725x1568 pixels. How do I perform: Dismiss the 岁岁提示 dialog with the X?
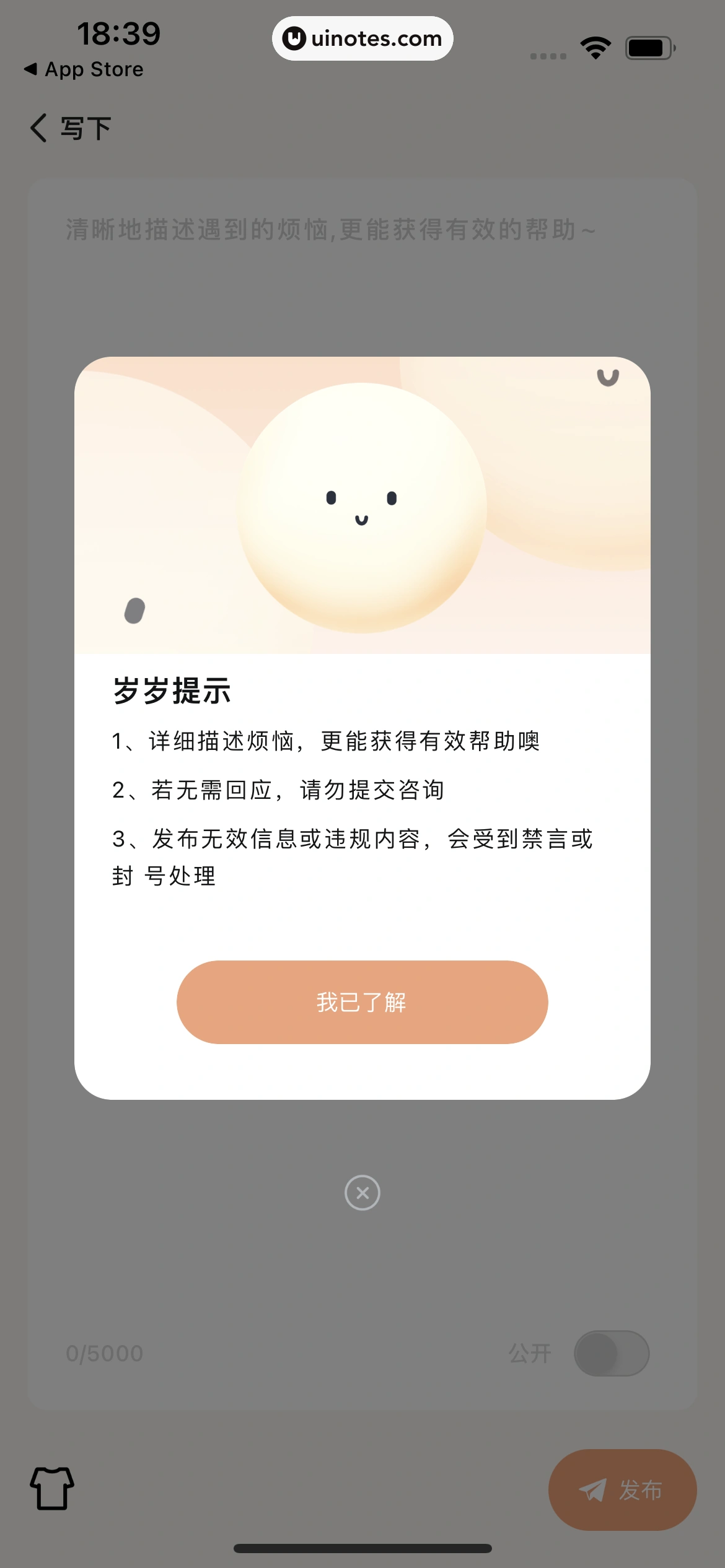pyautogui.click(x=362, y=1193)
